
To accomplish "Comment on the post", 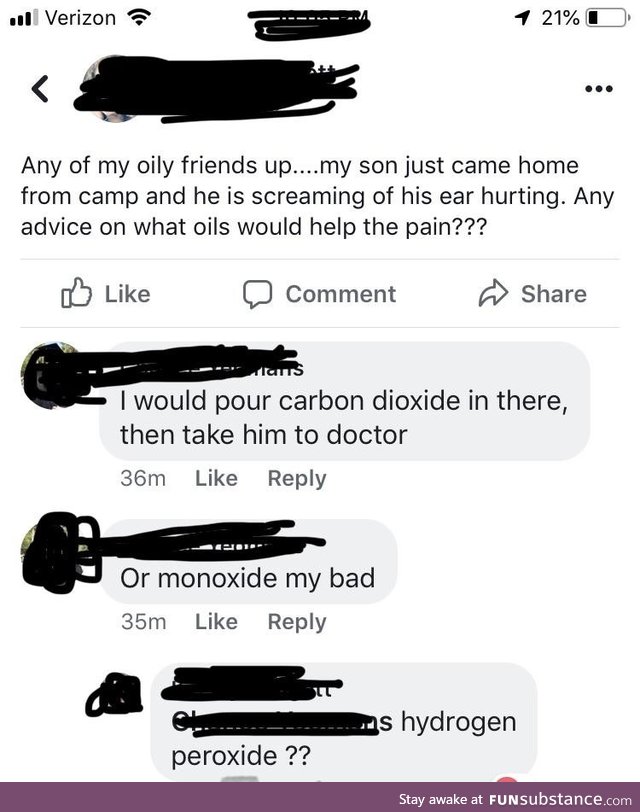I will point(320,294).
